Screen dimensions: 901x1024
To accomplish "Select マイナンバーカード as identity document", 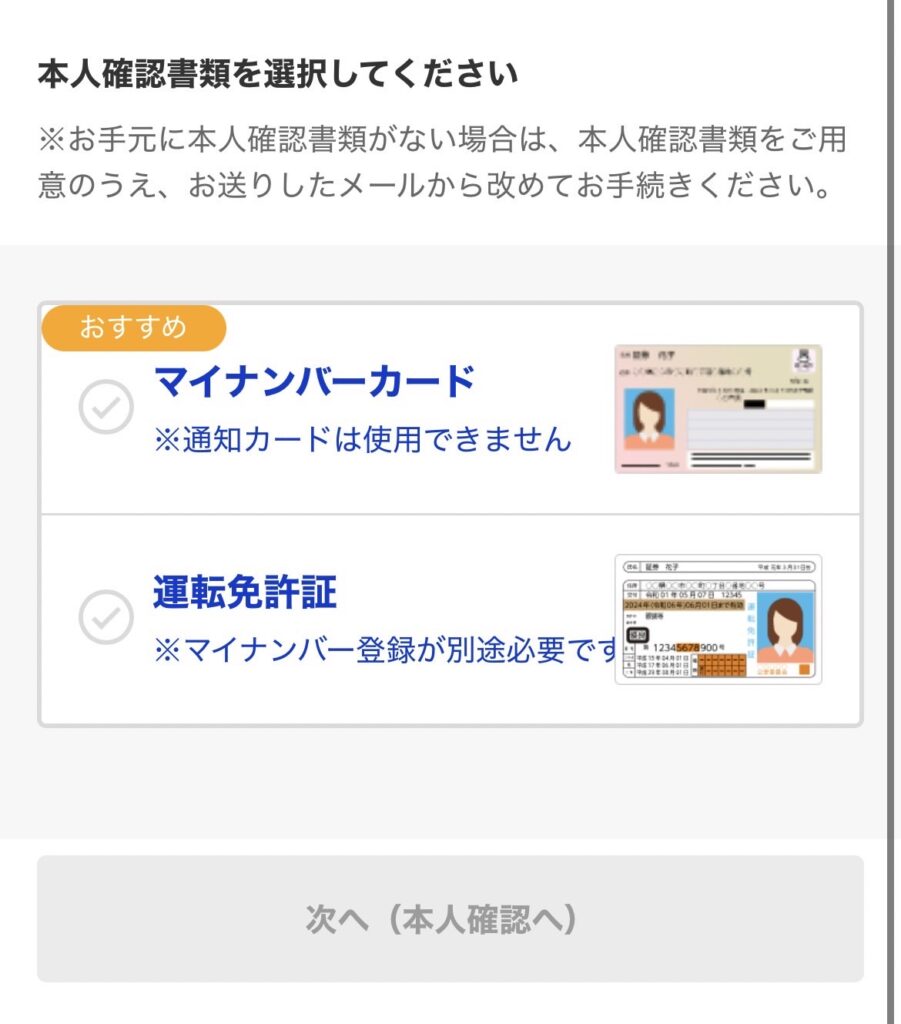I will pyautogui.click(x=106, y=407).
